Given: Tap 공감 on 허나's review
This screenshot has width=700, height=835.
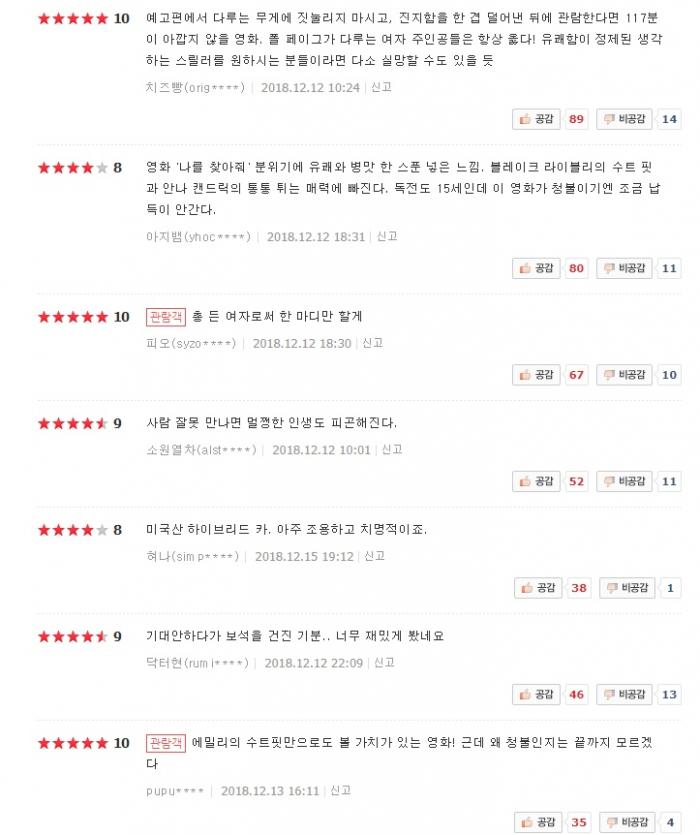Looking at the screenshot, I should point(539,588).
